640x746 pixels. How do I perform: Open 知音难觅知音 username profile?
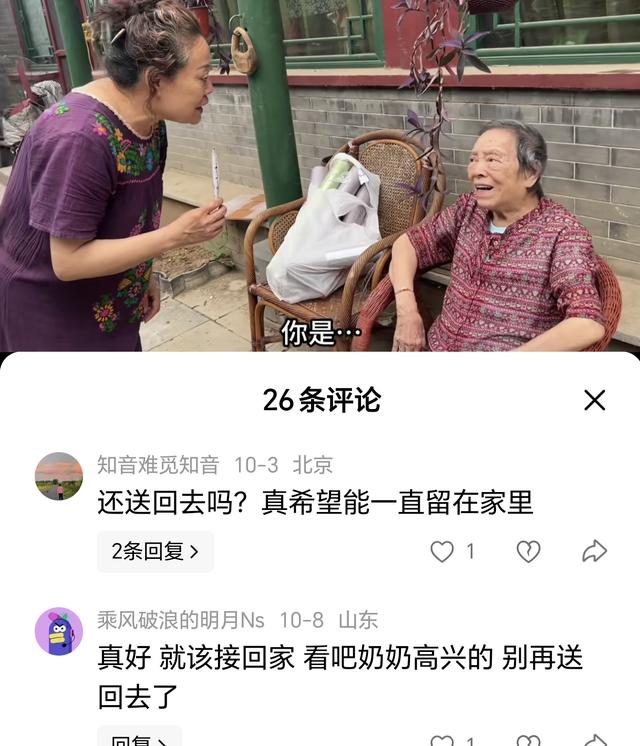[x=158, y=465]
